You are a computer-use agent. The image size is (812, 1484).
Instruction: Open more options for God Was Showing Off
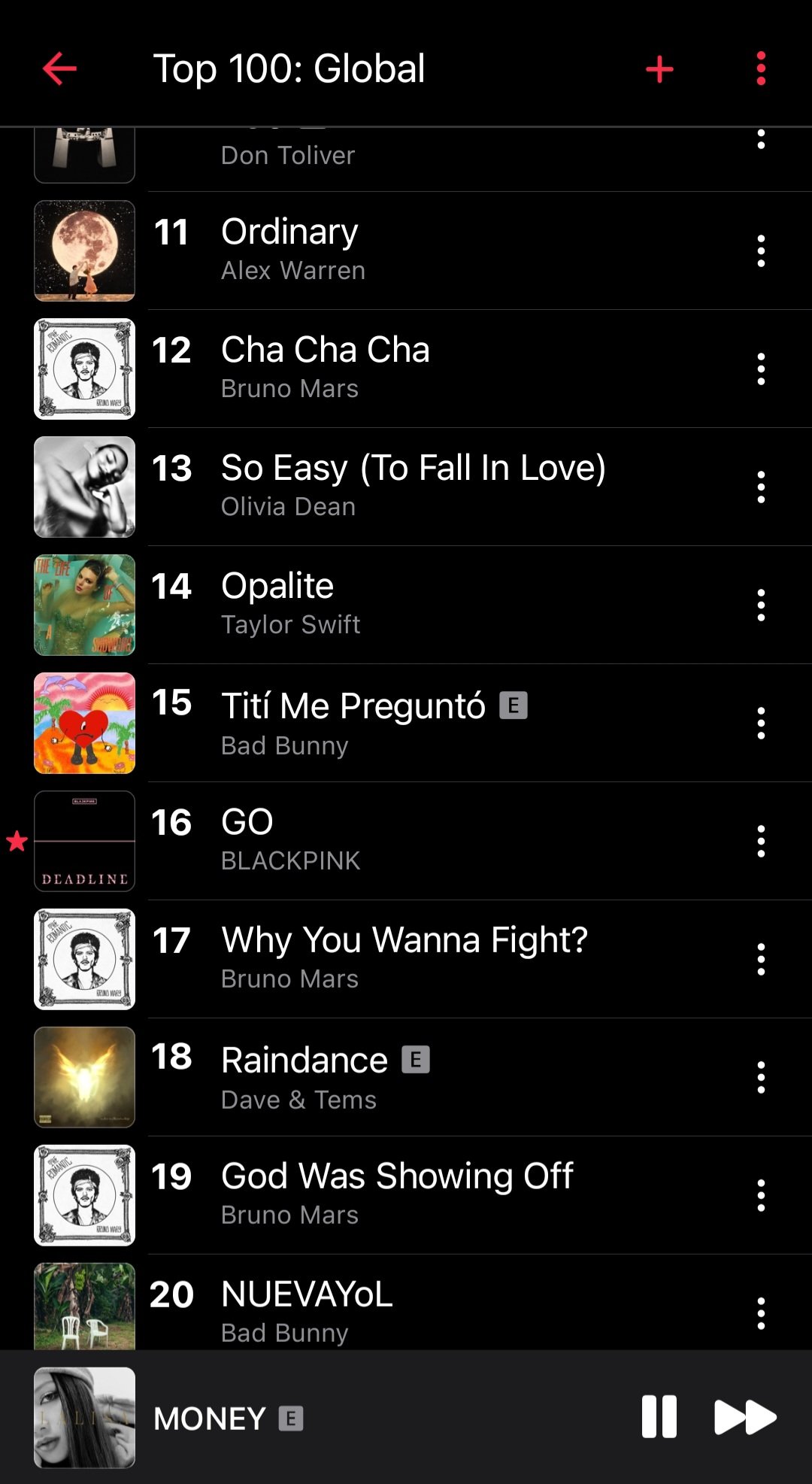[761, 1195]
